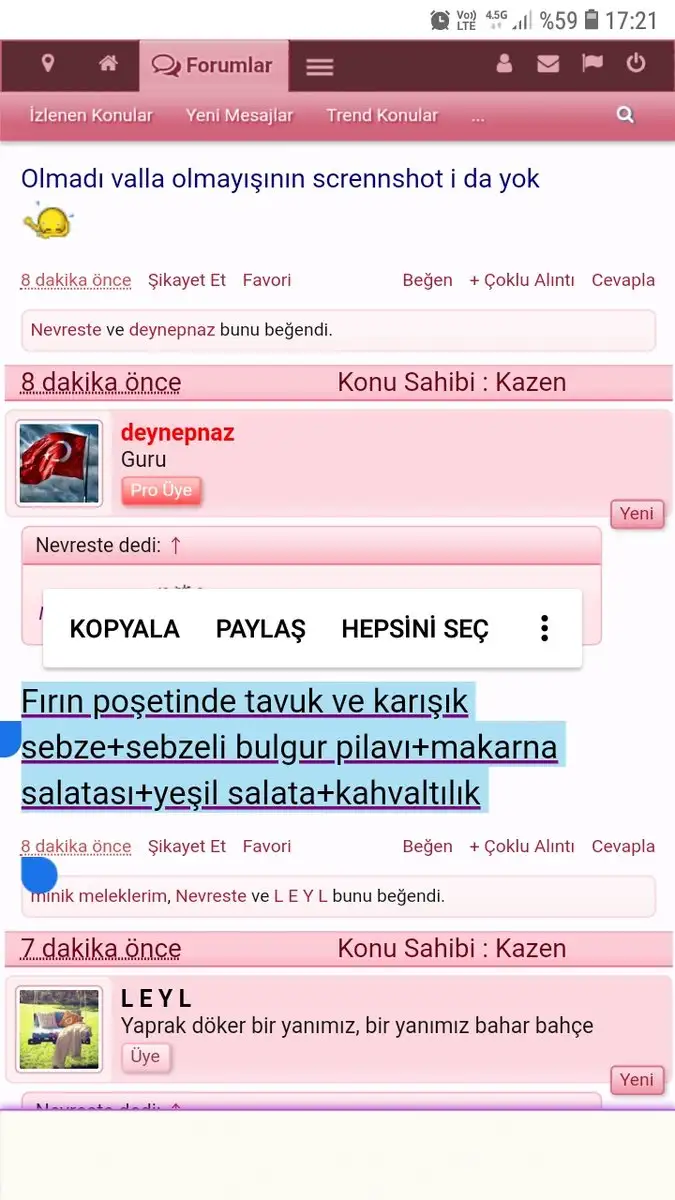Image resolution: width=675 pixels, height=1200 pixels.
Task: Open the text selection overflow menu
Action: [x=544, y=628]
